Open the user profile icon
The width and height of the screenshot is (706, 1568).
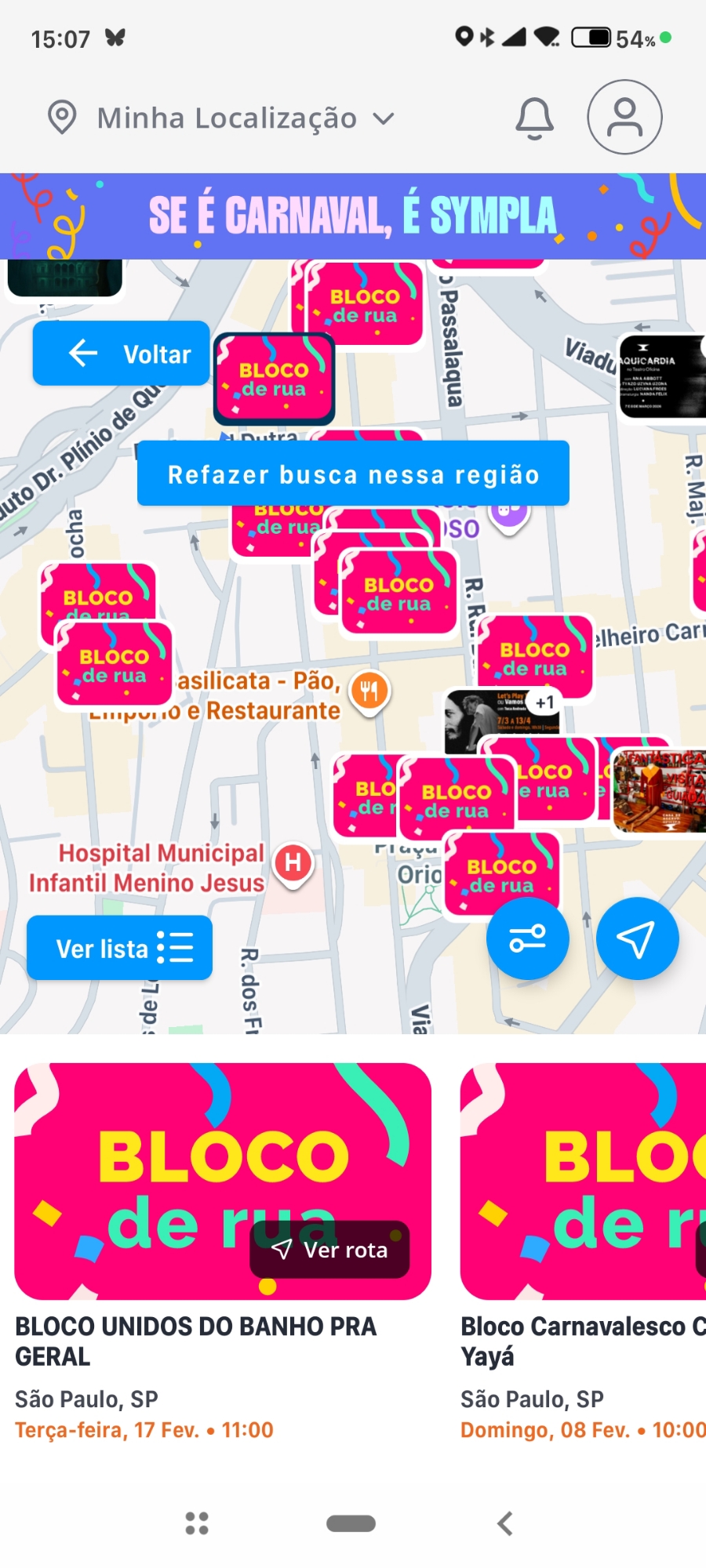(624, 118)
